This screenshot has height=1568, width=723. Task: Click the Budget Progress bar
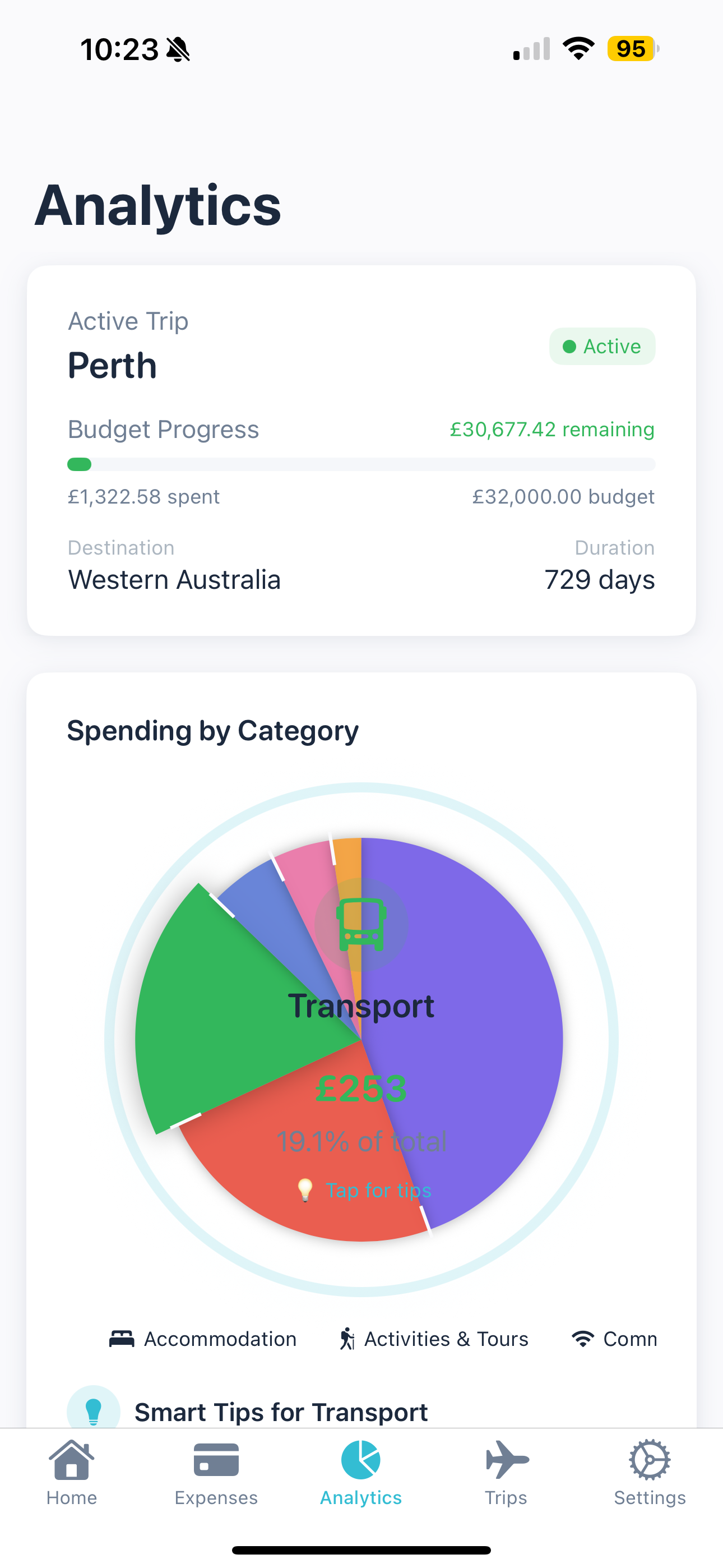[361, 464]
